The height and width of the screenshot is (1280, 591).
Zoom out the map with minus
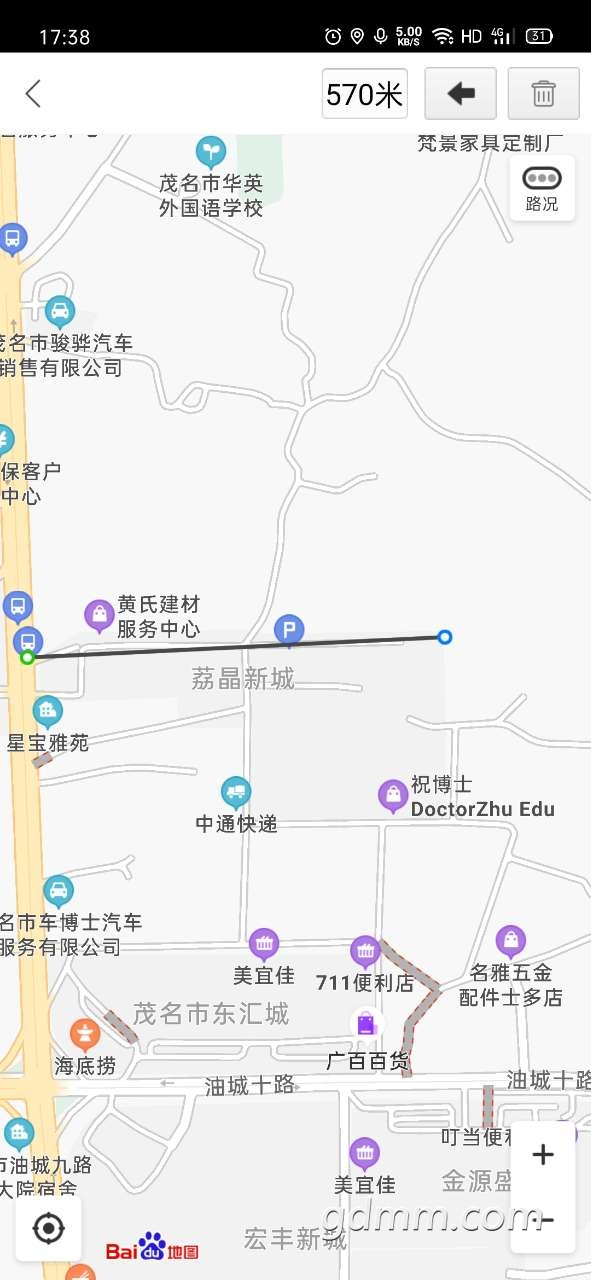[x=543, y=1220]
